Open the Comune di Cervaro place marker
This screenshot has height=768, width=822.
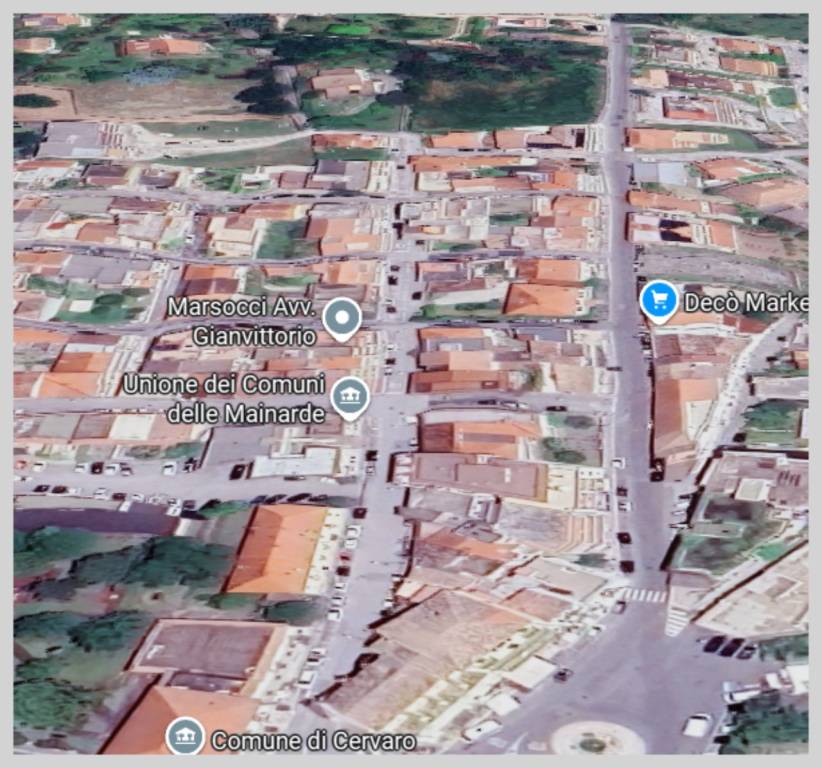pyautogui.click(x=184, y=738)
